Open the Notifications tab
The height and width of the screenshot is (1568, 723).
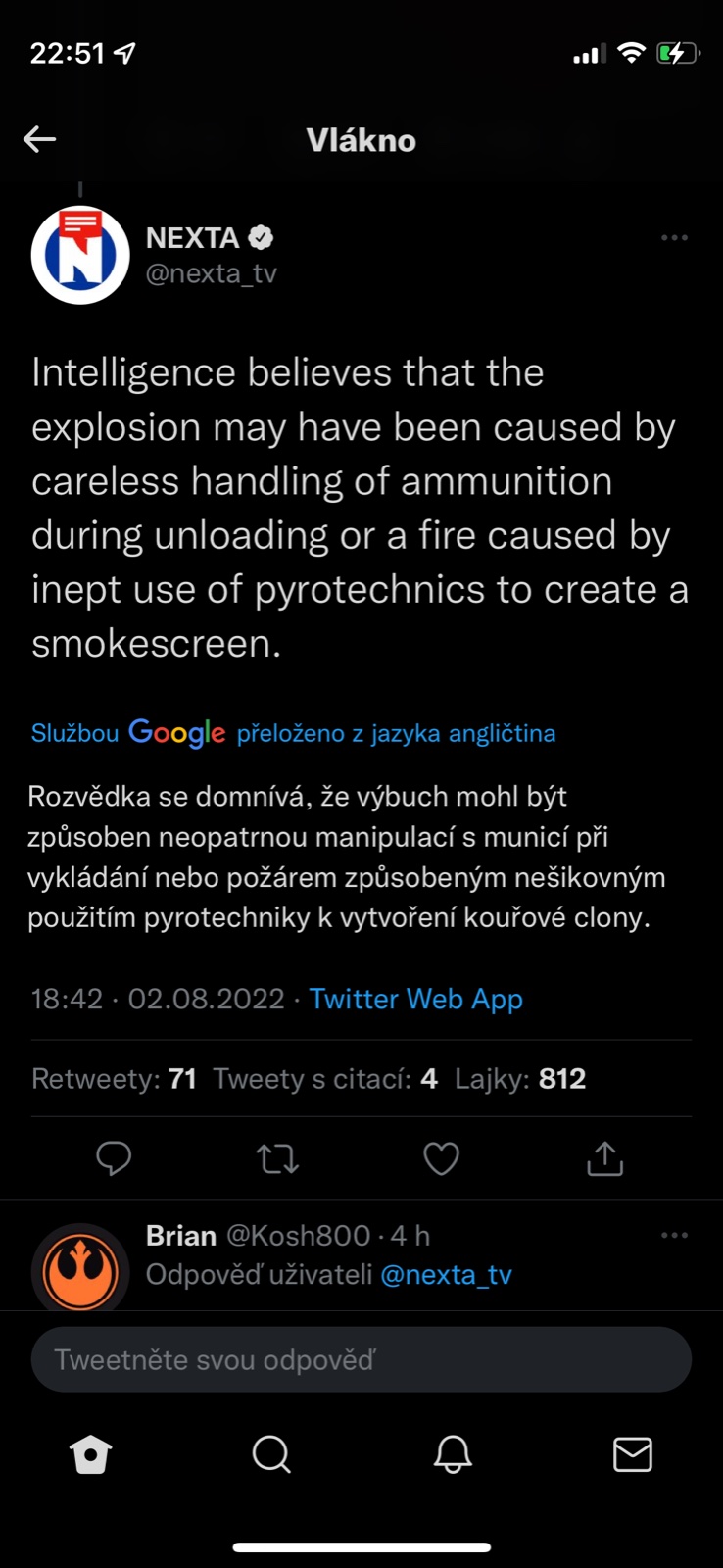click(453, 1454)
